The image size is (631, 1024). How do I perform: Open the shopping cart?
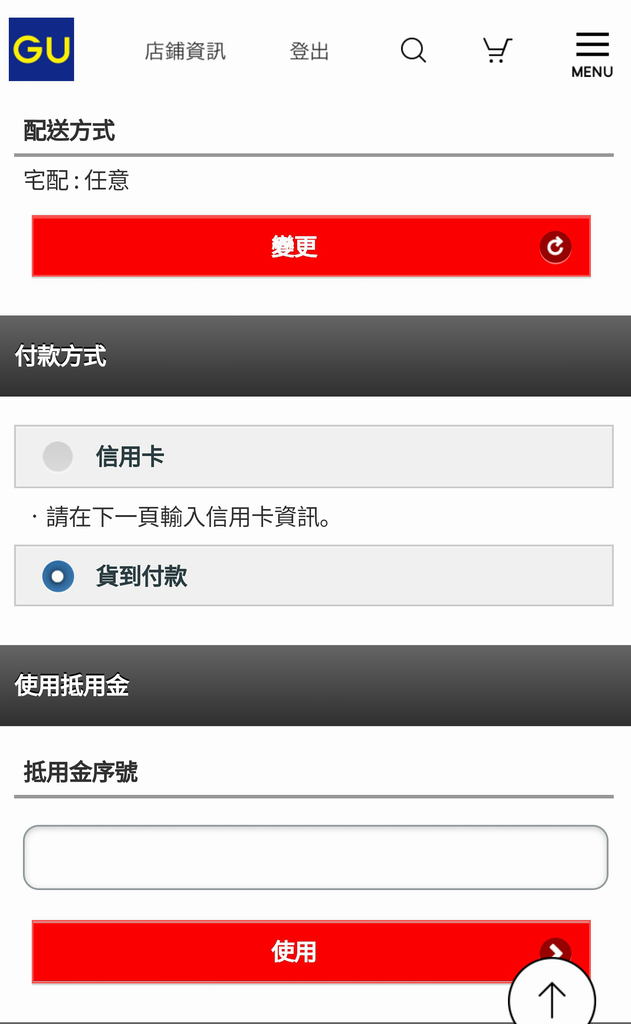pos(497,50)
